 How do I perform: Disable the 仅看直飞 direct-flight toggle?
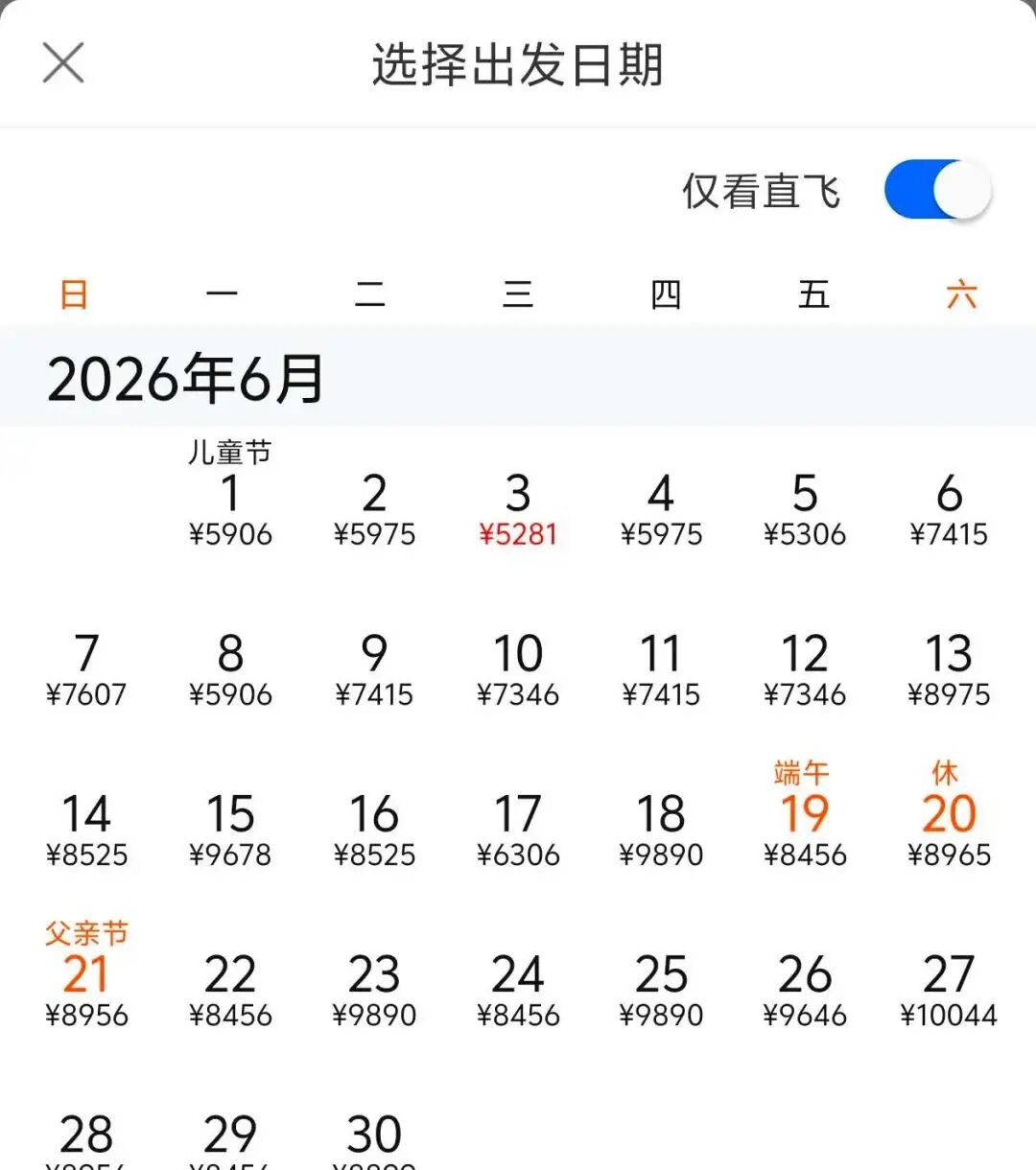(x=934, y=189)
